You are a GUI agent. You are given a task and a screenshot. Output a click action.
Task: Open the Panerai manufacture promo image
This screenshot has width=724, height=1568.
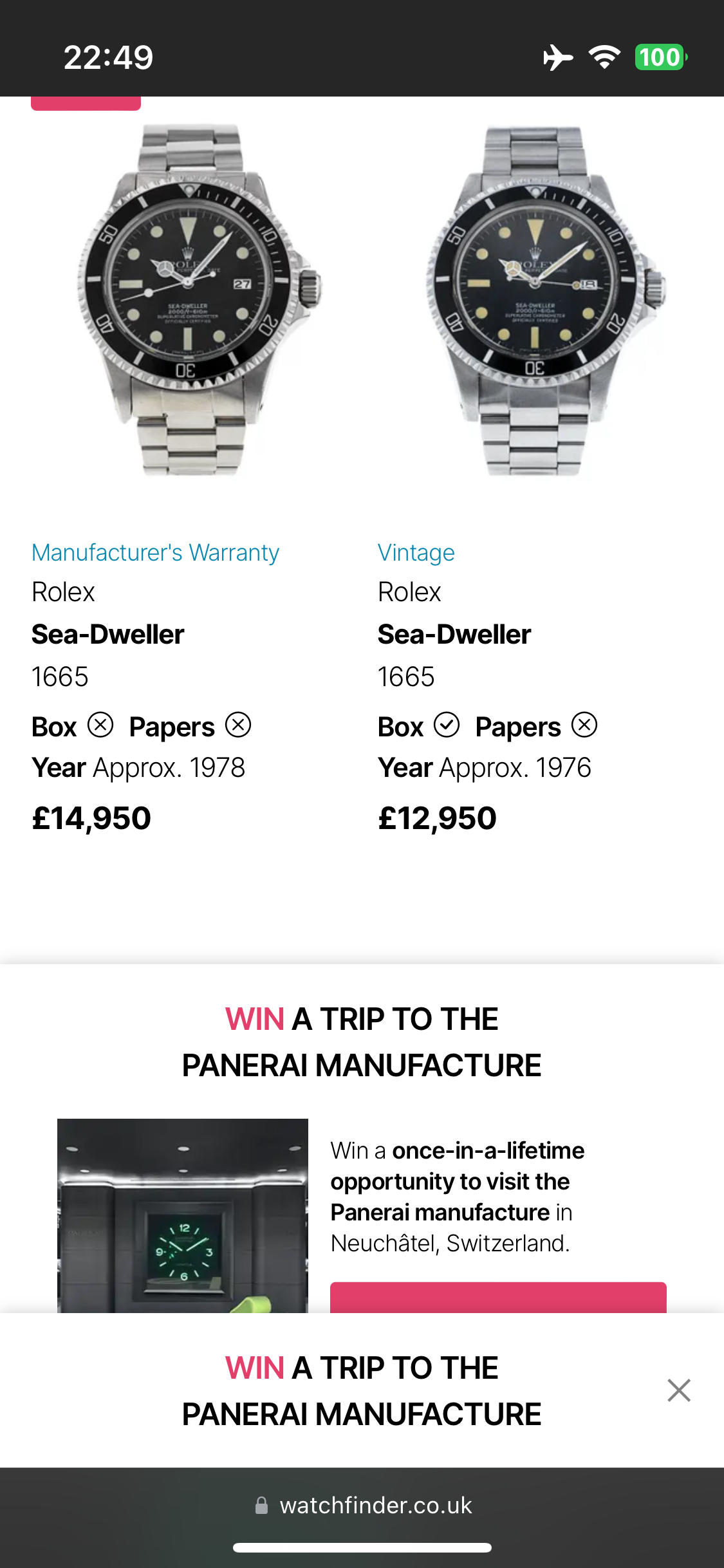tap(182, 1215)
